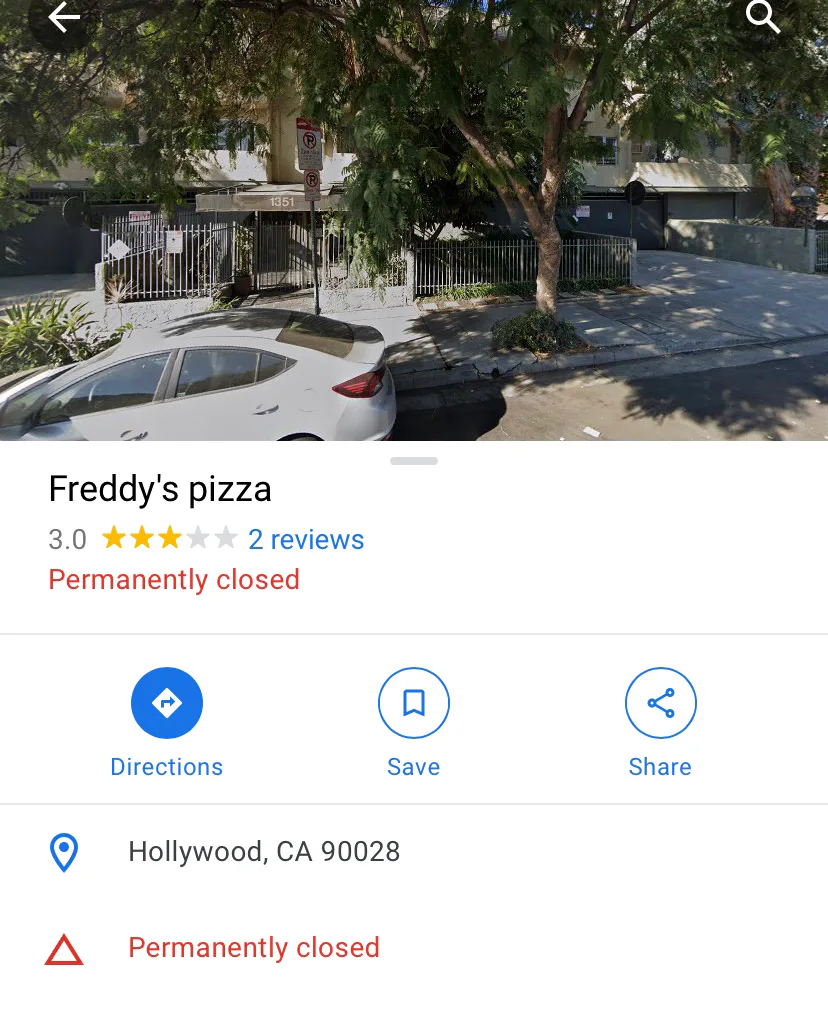Go back using the top-left arrow
The image size is (828, 1018).
(x=64, y=17)
